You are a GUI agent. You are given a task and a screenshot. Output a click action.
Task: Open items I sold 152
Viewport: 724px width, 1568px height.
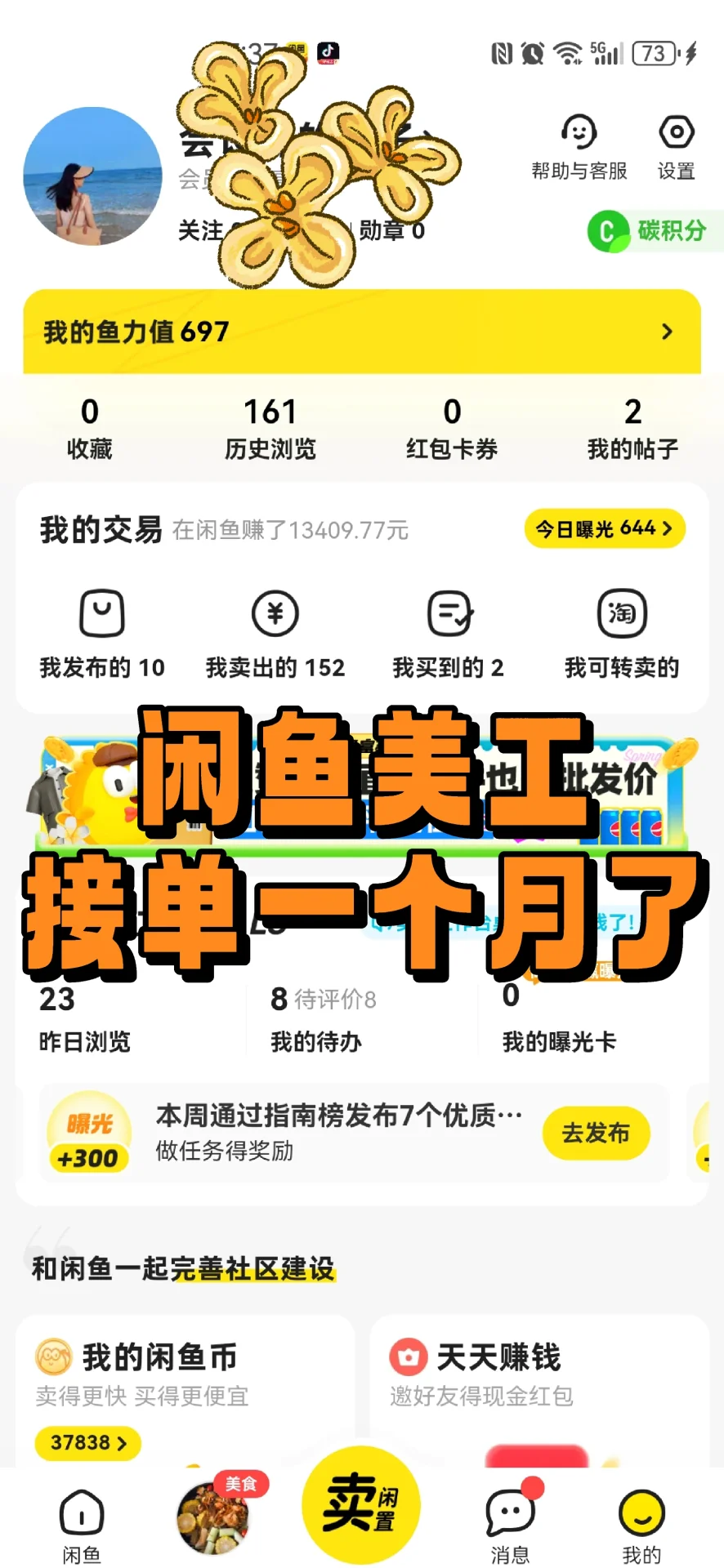pos(275,634)
